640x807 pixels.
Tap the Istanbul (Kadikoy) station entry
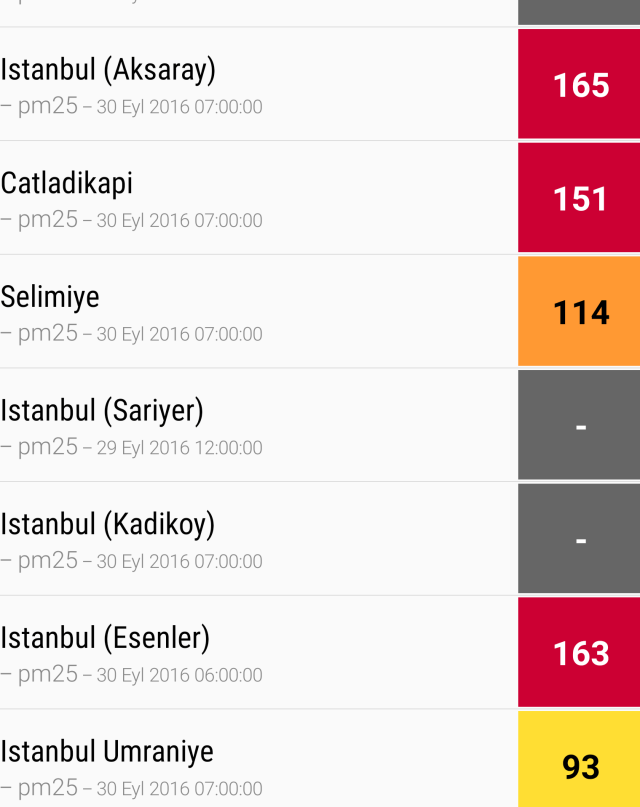coord(258,540)
